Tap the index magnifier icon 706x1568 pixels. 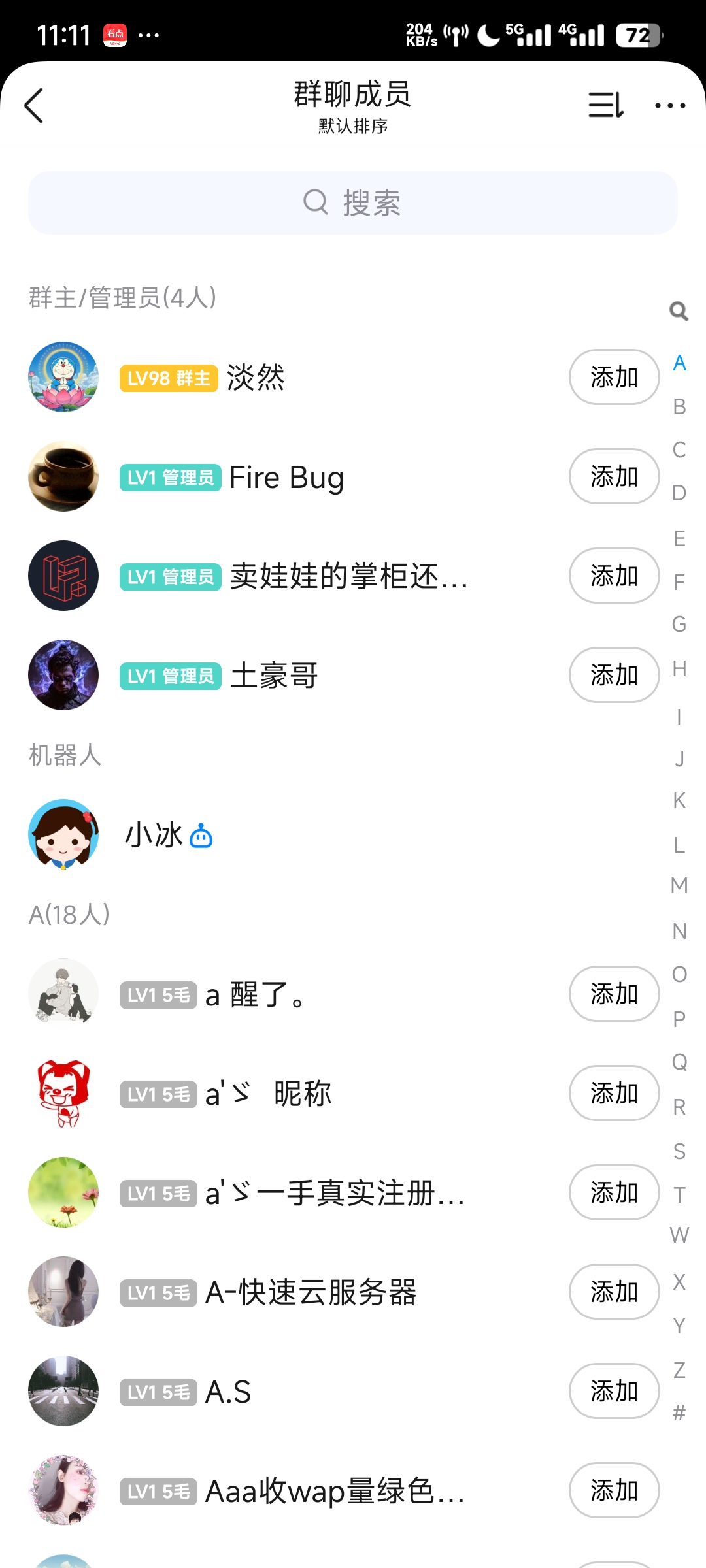tap(679, 311)
